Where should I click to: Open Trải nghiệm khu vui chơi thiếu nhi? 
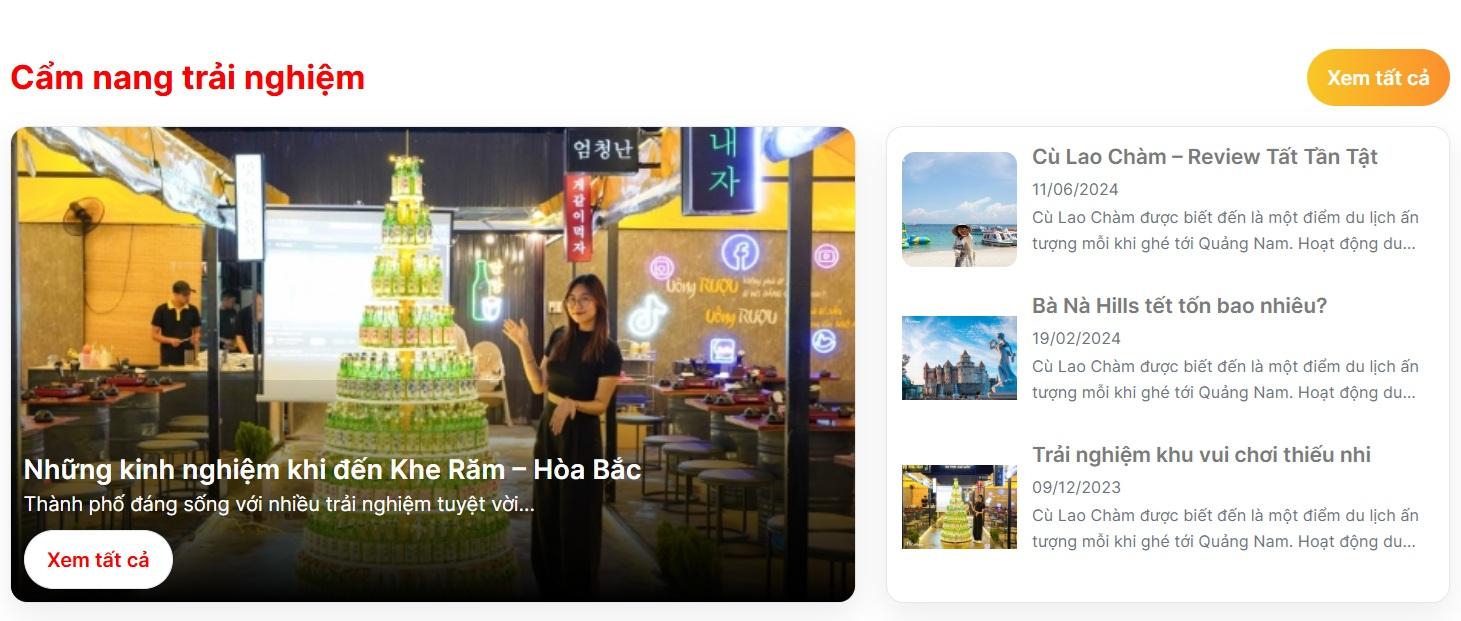click(x=1200, y=455)
